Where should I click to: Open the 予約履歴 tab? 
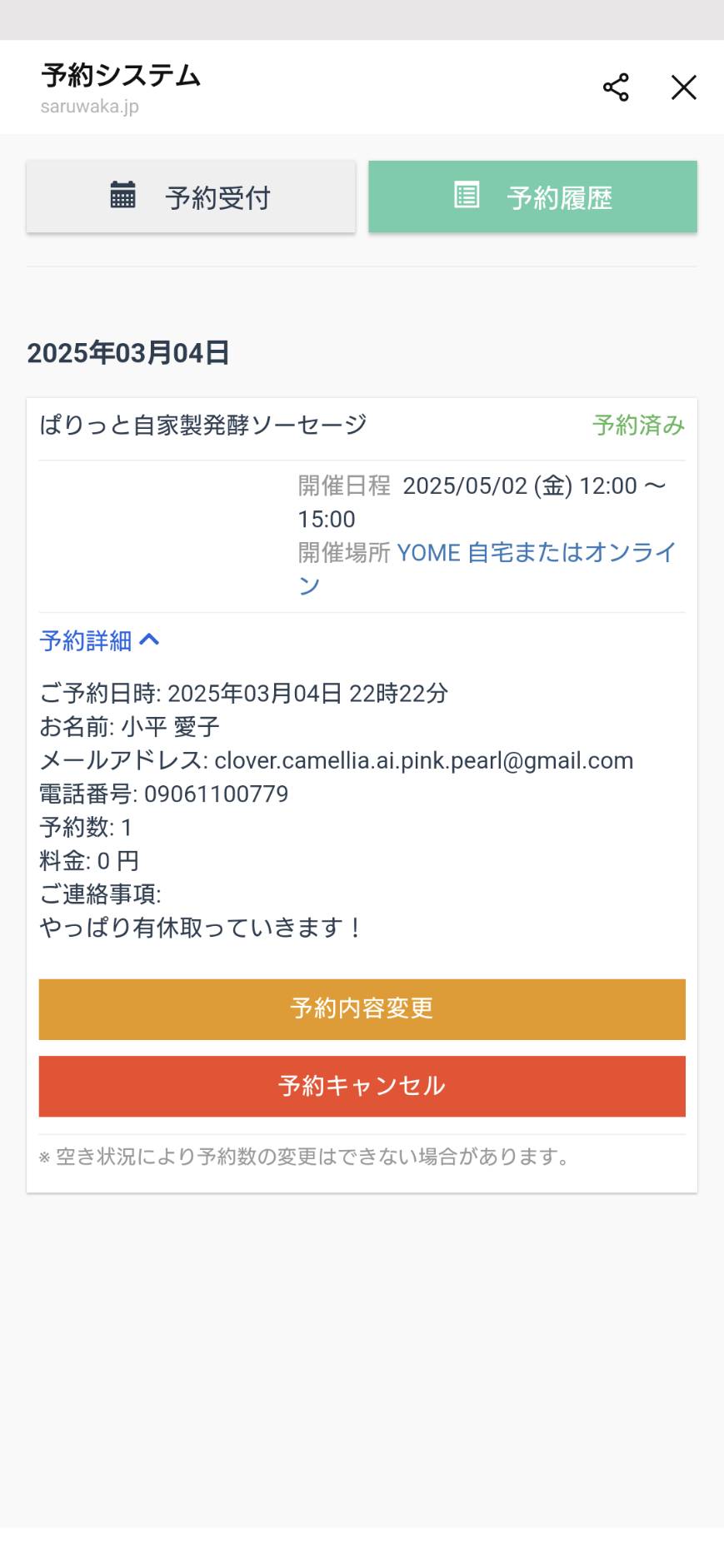click(533, 197)
